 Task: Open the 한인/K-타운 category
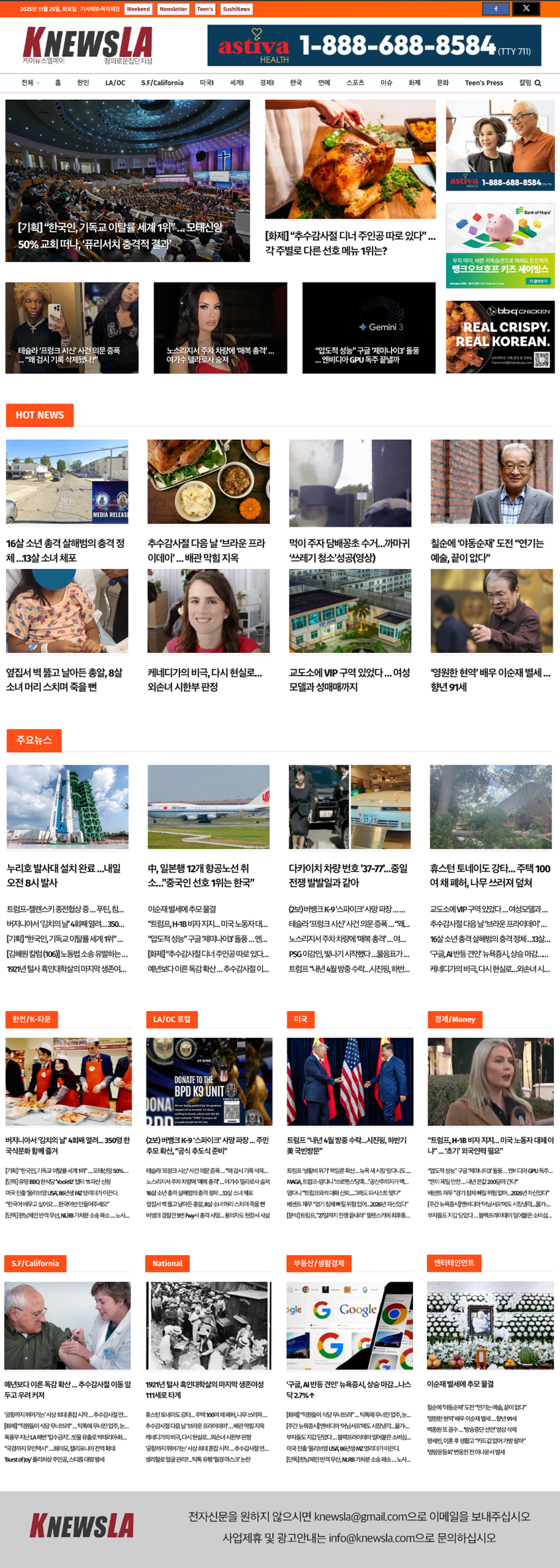pyautogui.click(x=31, y=1019)
